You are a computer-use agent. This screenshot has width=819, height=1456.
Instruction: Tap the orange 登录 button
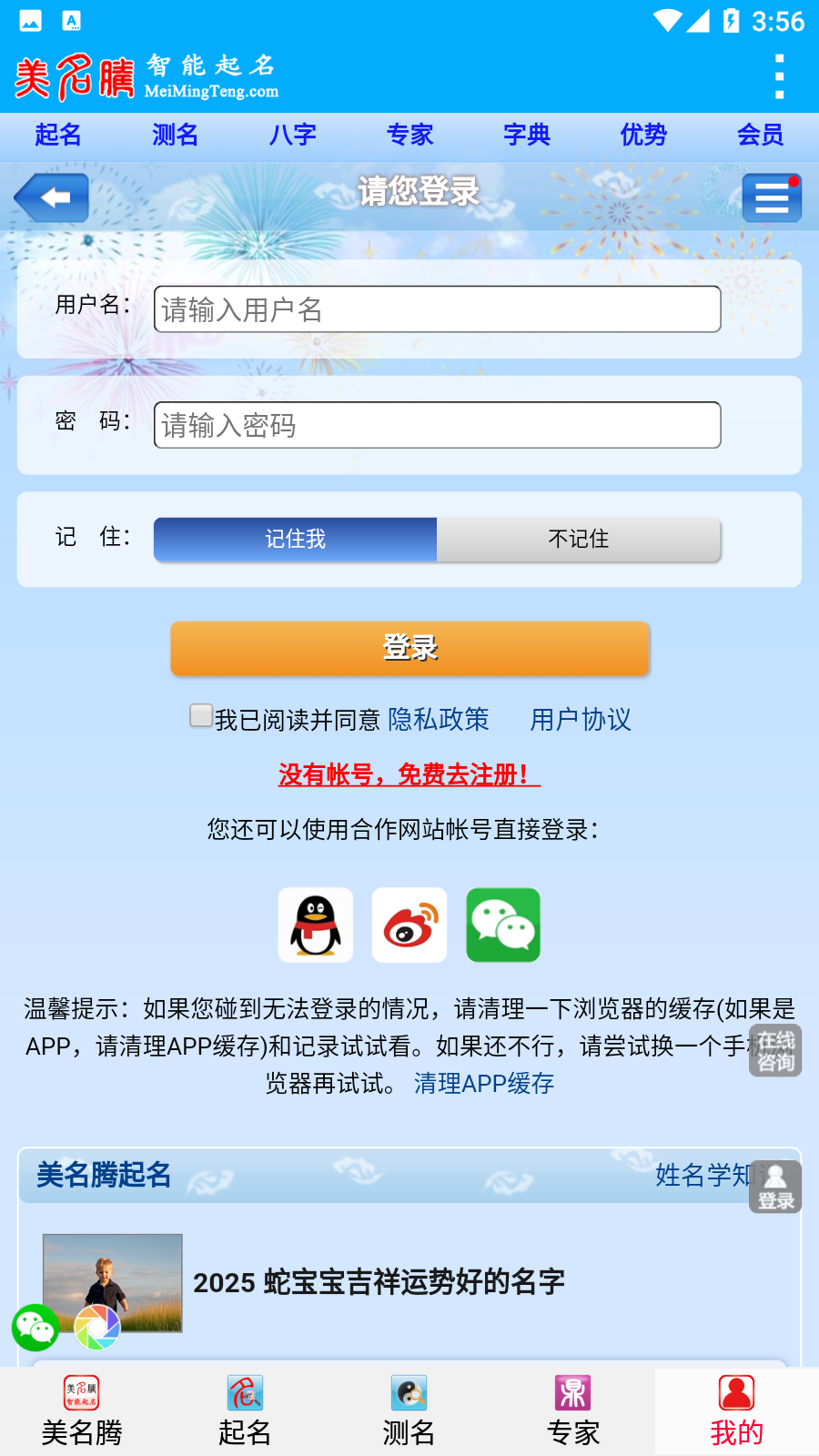tap(409, 648)
